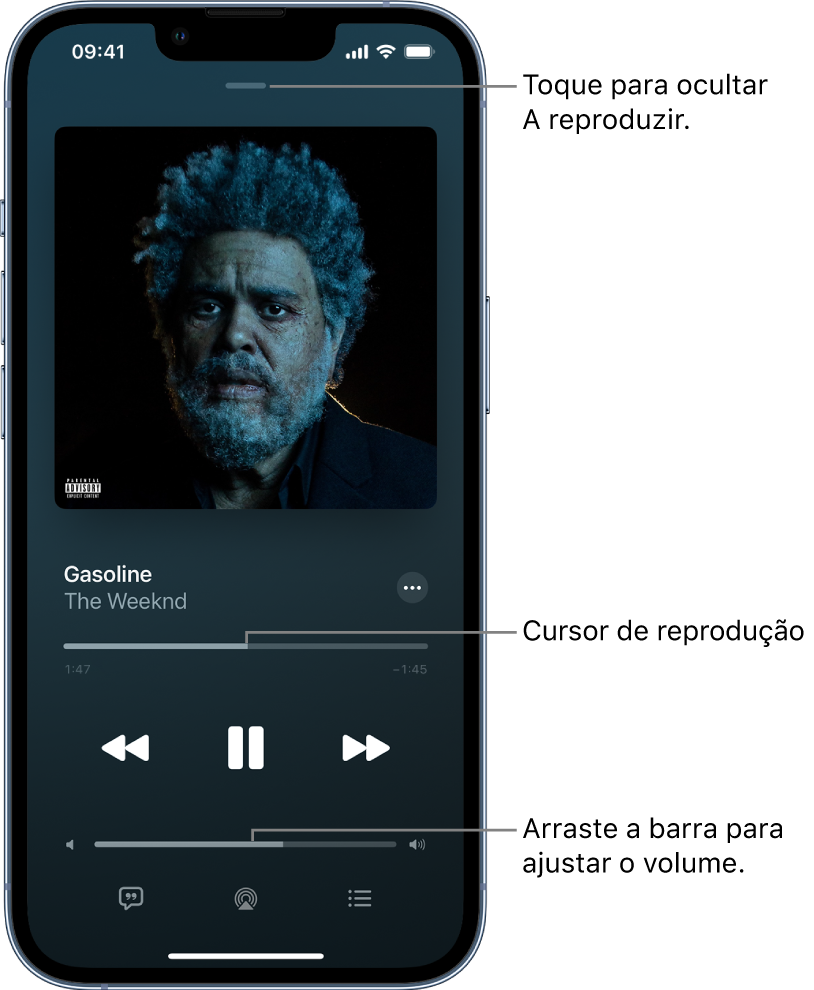The height and width of the screenshot is (990, 814).
Task: Open The Weeknd artist page
Action: pos(125,601)
